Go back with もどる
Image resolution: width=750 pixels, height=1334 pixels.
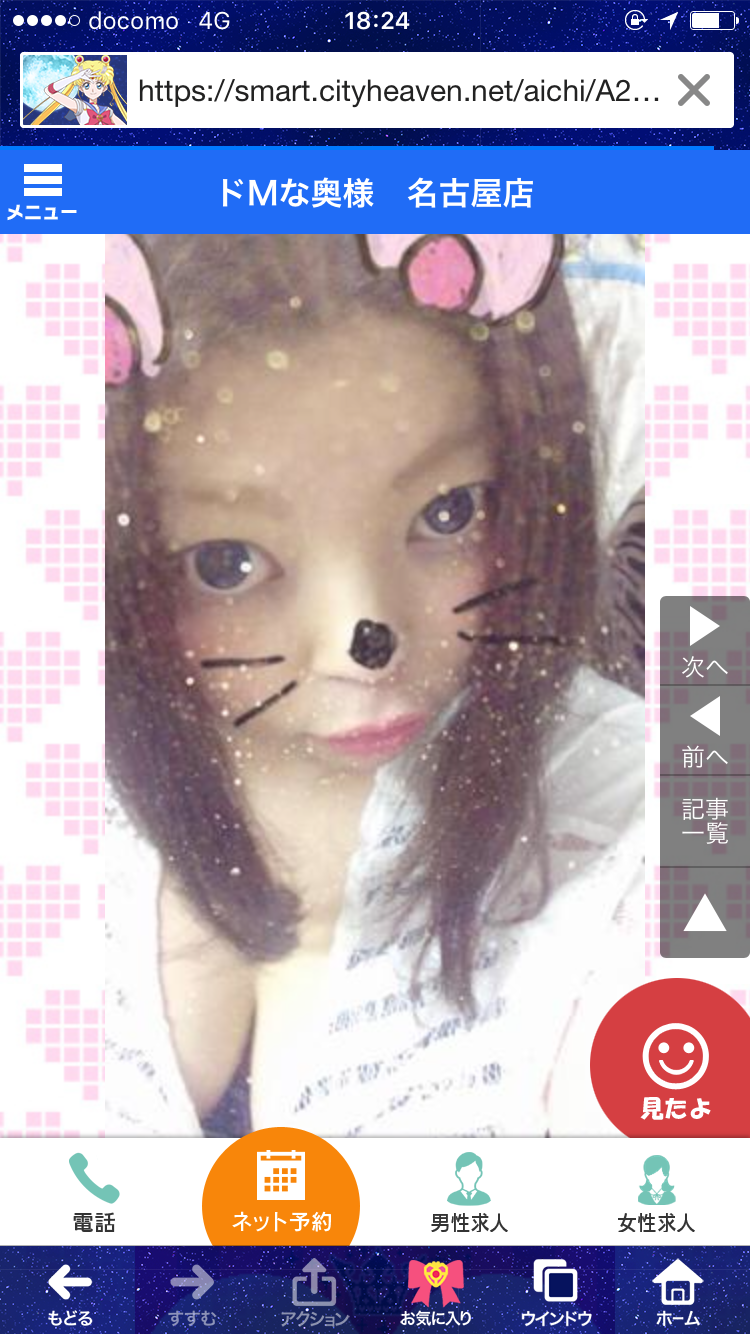tap(69, 1292)
